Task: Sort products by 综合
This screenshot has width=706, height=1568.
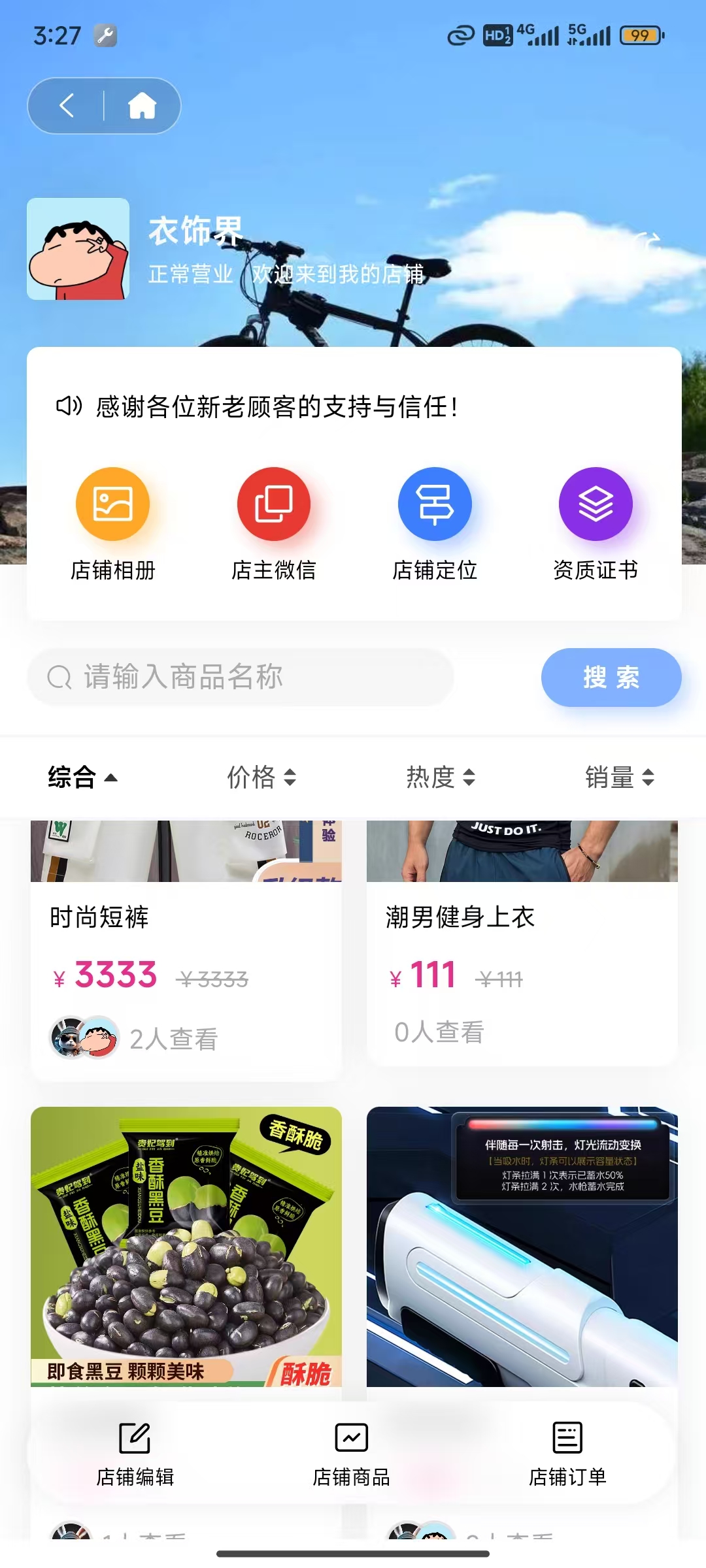Action: pyautogui.click(x=82, y=777)
